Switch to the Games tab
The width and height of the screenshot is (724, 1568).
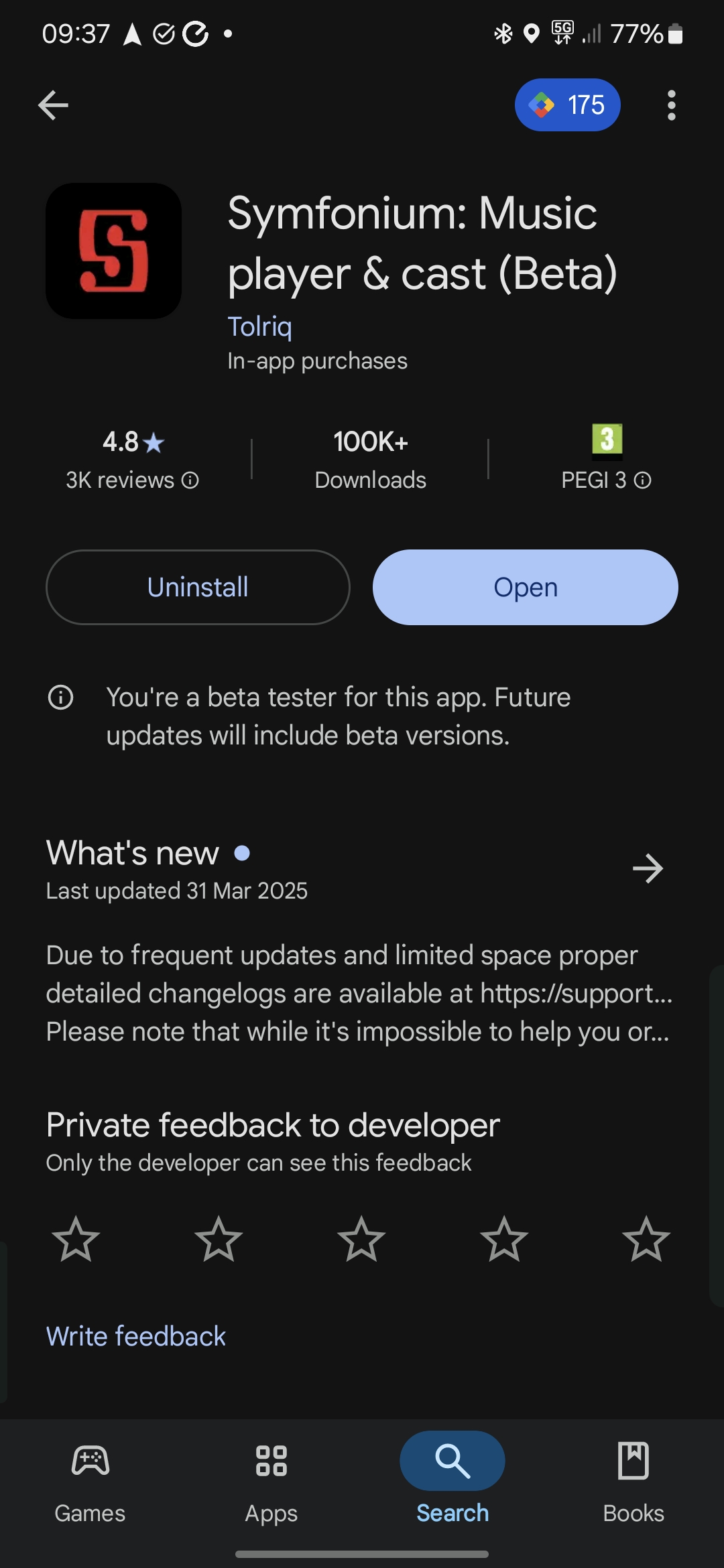click(90, 1482)
